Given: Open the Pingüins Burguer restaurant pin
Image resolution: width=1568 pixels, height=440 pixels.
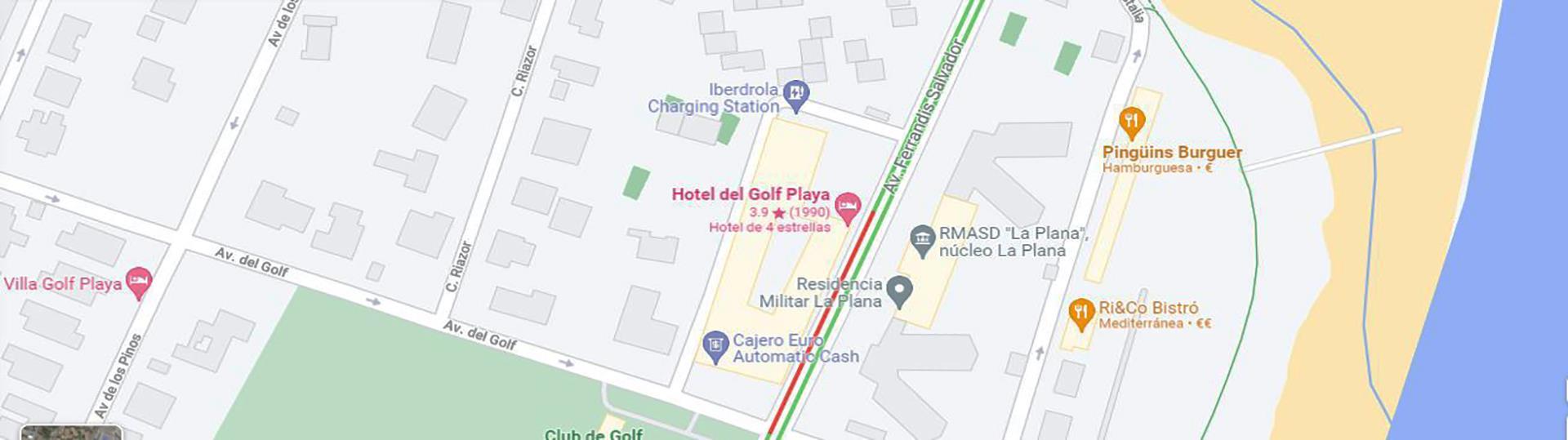Looking at the screenshot, I should (1131, 123).
